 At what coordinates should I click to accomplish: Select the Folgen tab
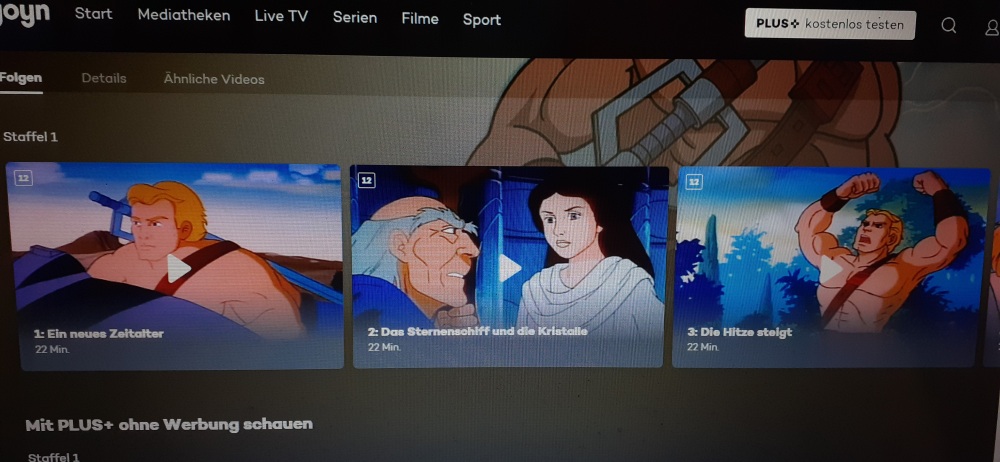tap(20, 77)
